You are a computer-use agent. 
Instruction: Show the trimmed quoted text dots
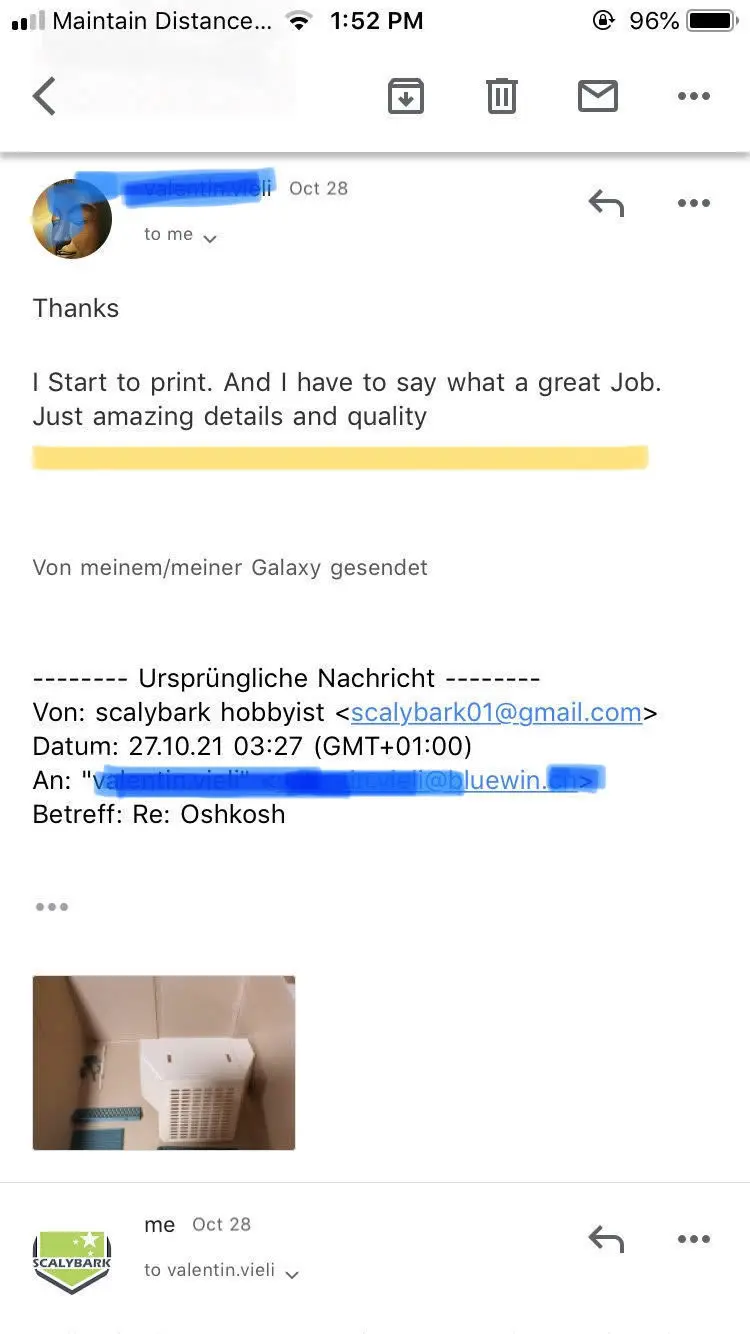(51, 907)
